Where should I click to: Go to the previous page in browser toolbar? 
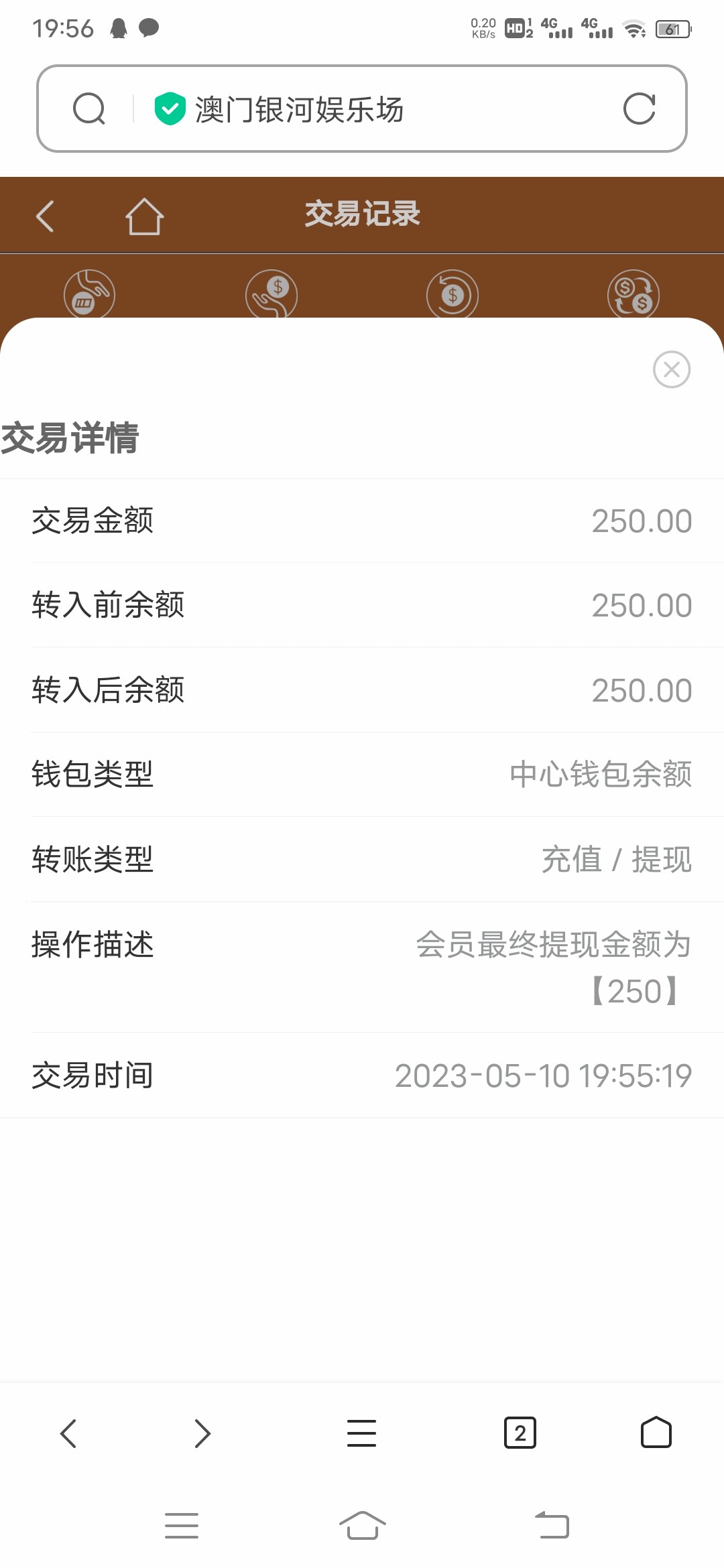[x=68, y=1433]
